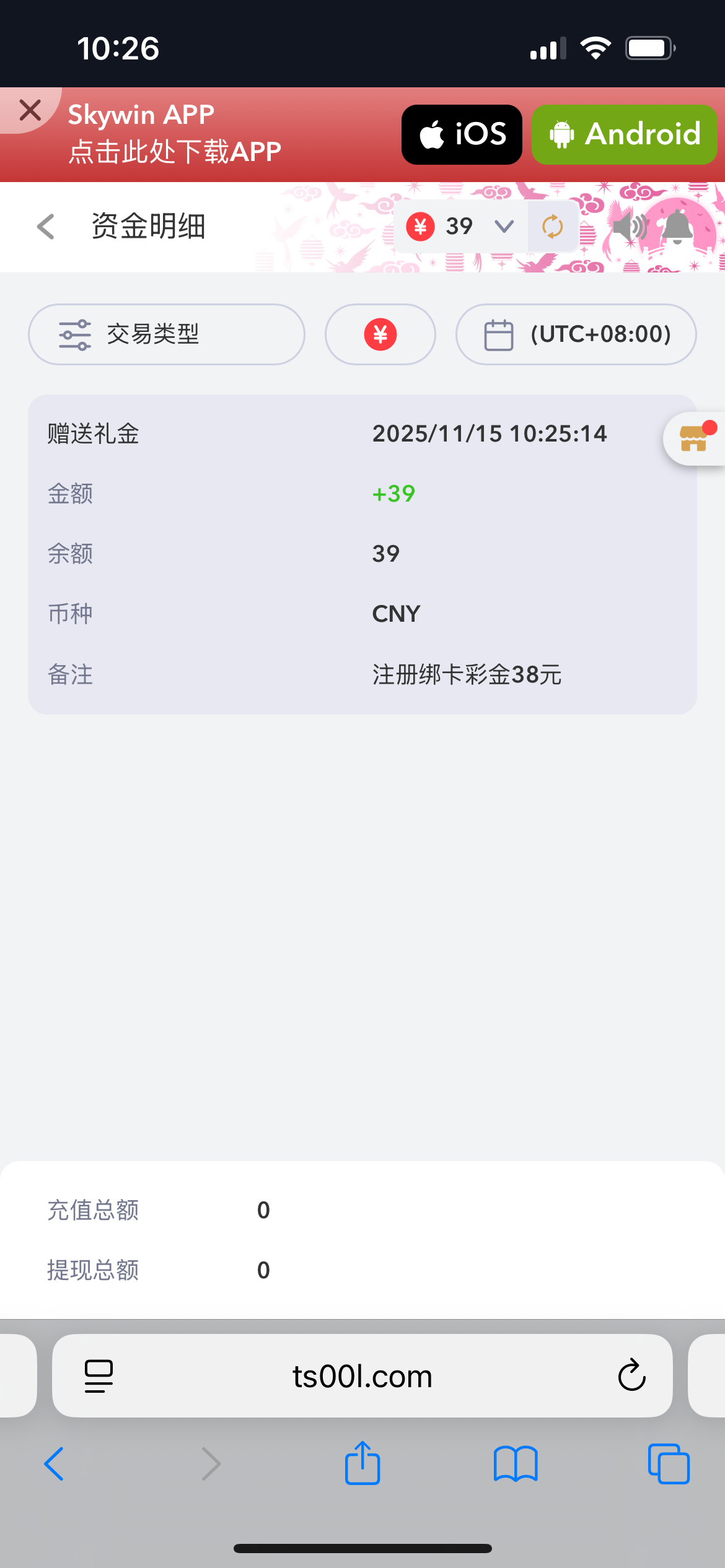Tap the ts00l.com address bar
The width and height of the screenshot is (725, 1568).
[x=362, y=1375]
